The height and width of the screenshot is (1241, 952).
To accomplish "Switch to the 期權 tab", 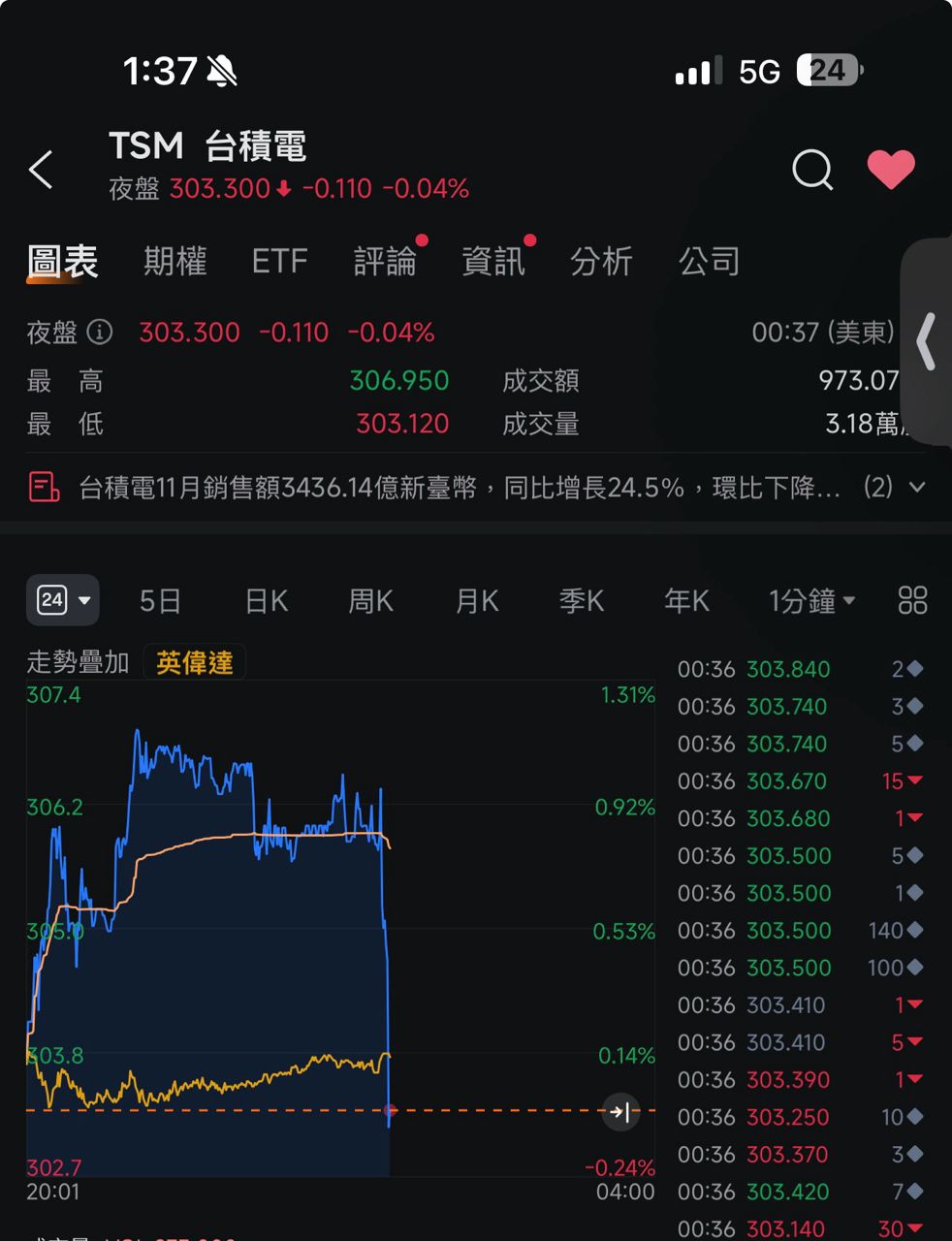I will click(x=175, y=261).
